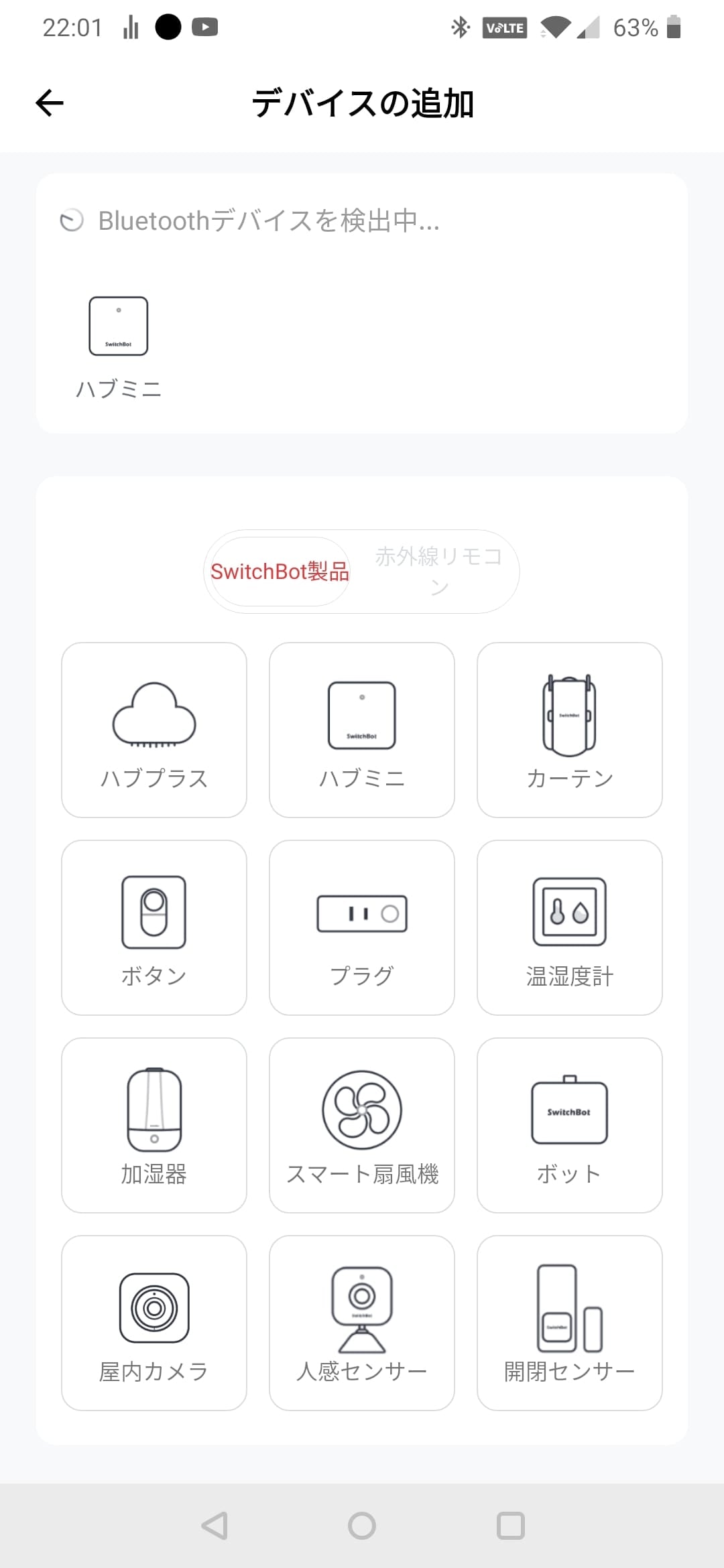The width and height of the screenshot is (724, 1568).
Task: Open 屋内カメラ setup
Action: pos(154,1323)
